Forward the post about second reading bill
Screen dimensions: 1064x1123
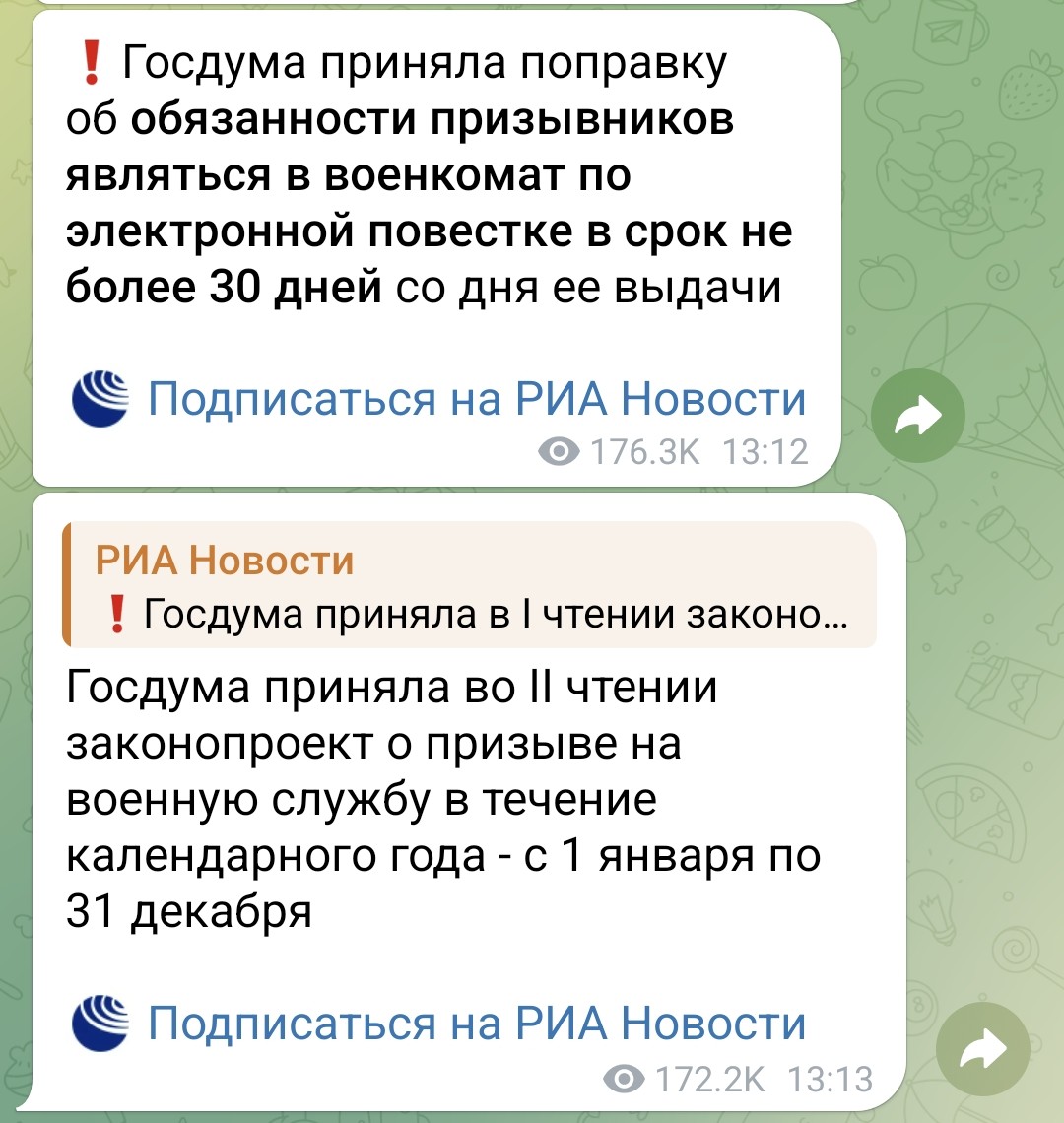(983, 1049)
